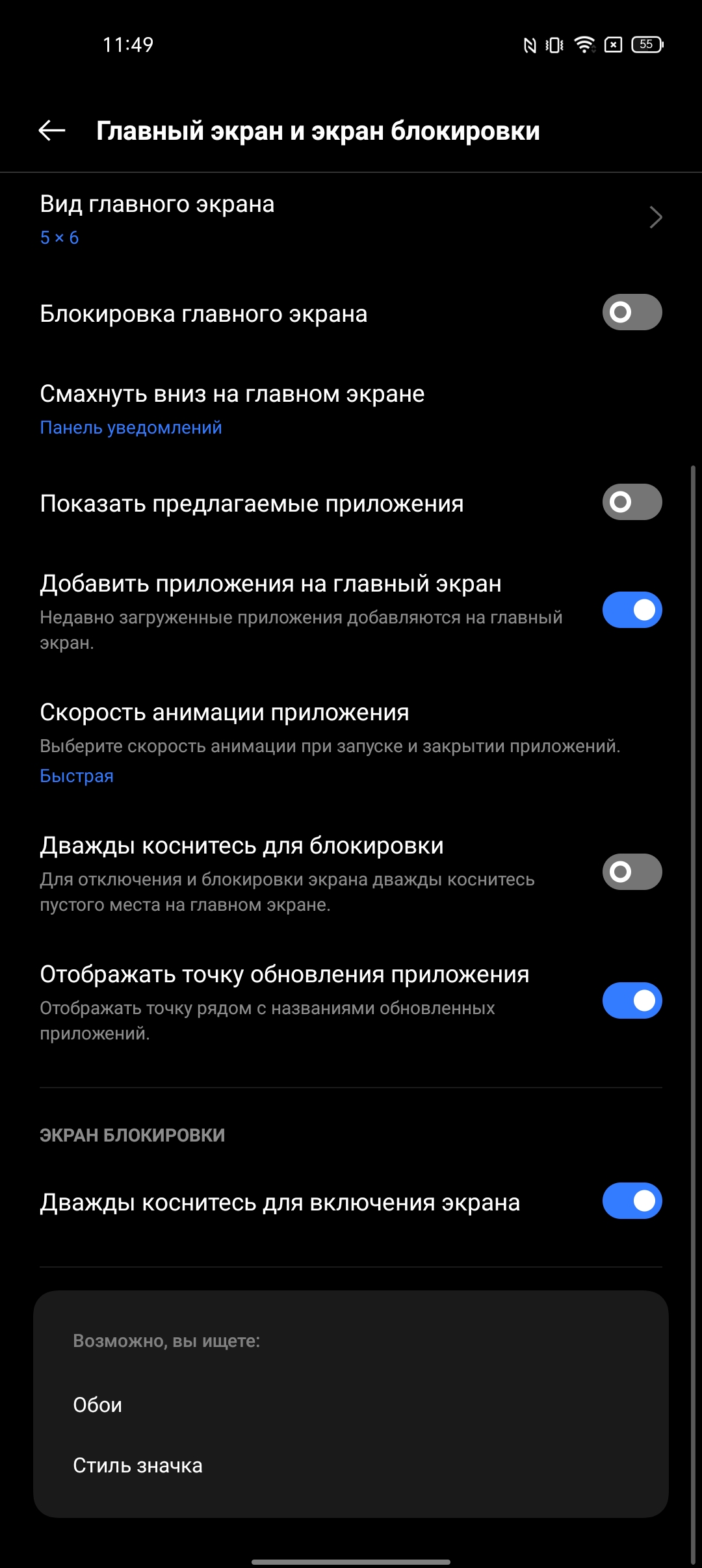Open Смахнуть вниз на главном экране setting

pyautogui.click(x=351, y=409)
